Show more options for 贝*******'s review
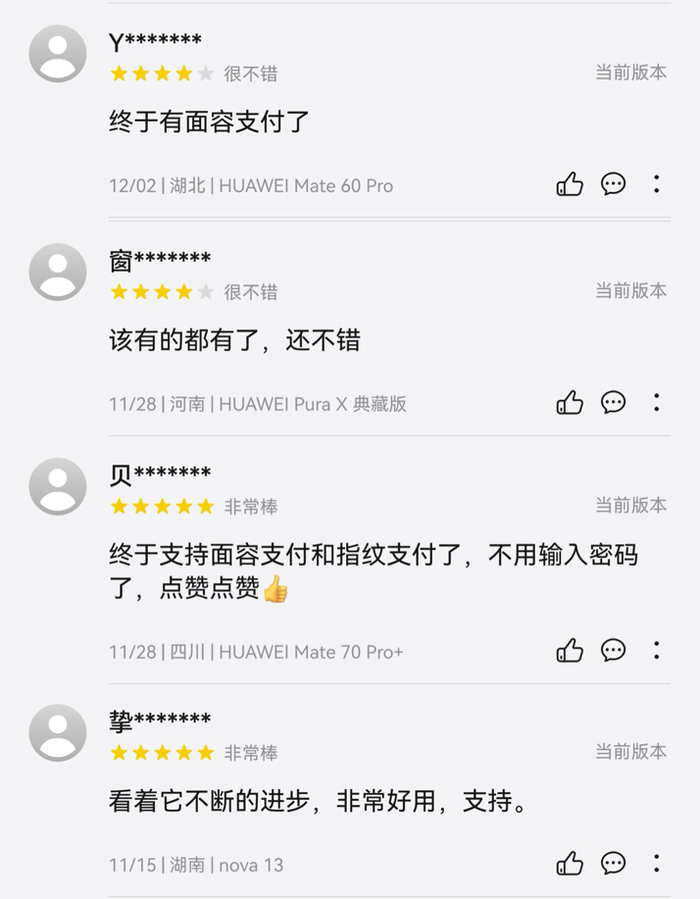 click(657, 650)
